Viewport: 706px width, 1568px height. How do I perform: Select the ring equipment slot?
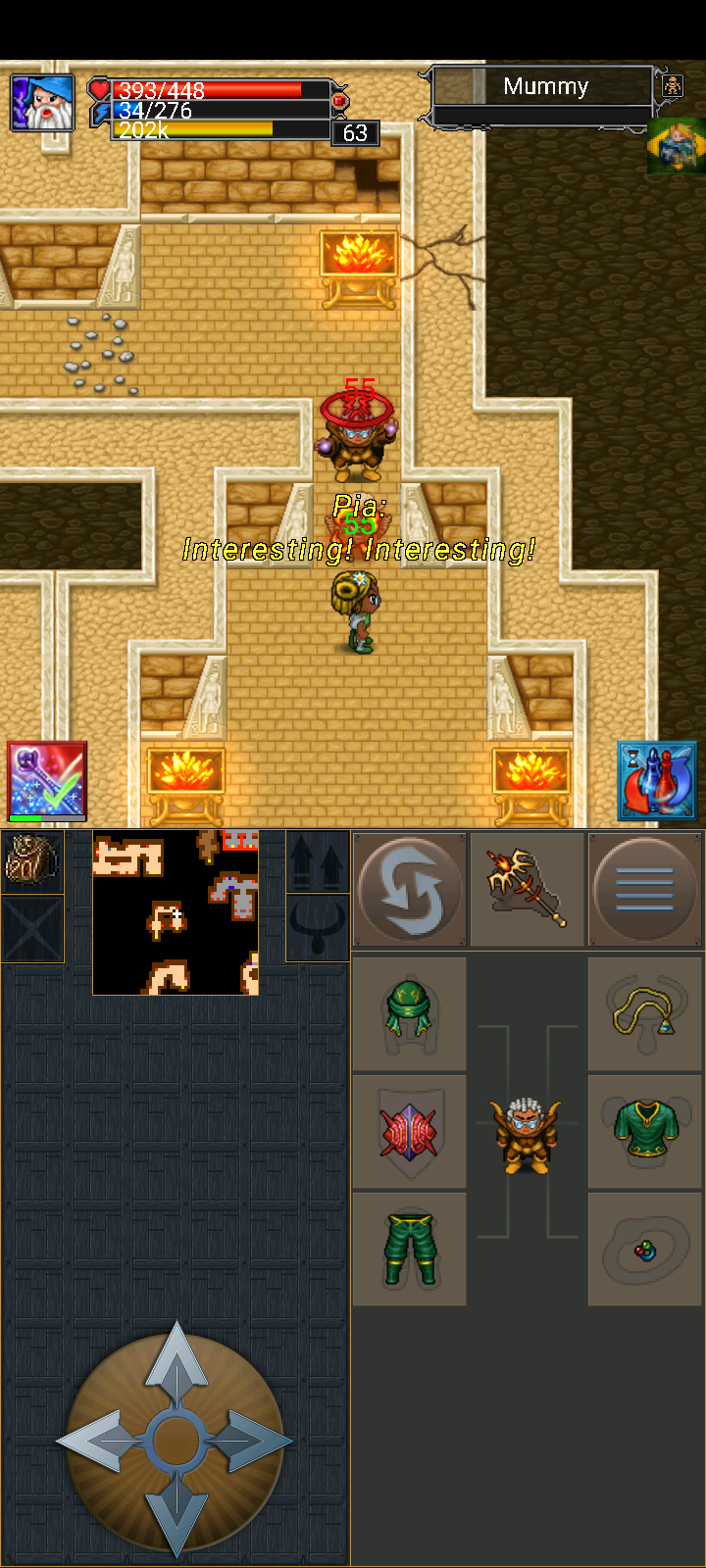click(645, 1249)
